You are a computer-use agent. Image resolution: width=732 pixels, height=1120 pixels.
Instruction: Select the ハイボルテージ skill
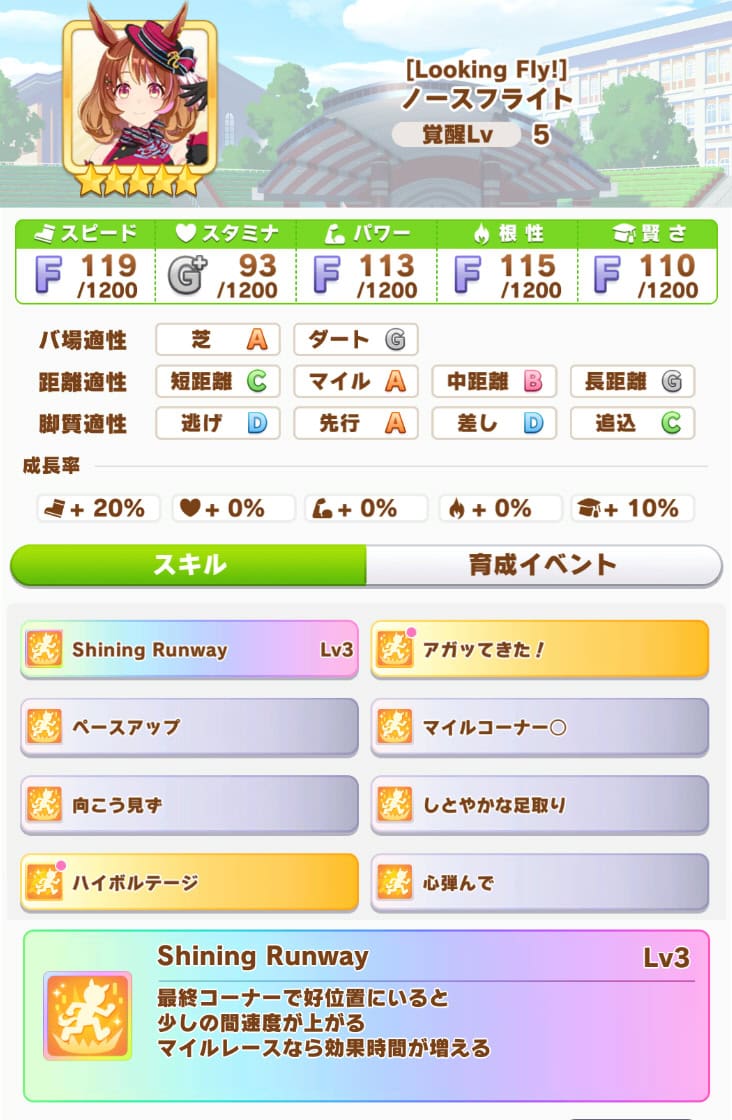[189, 882]
